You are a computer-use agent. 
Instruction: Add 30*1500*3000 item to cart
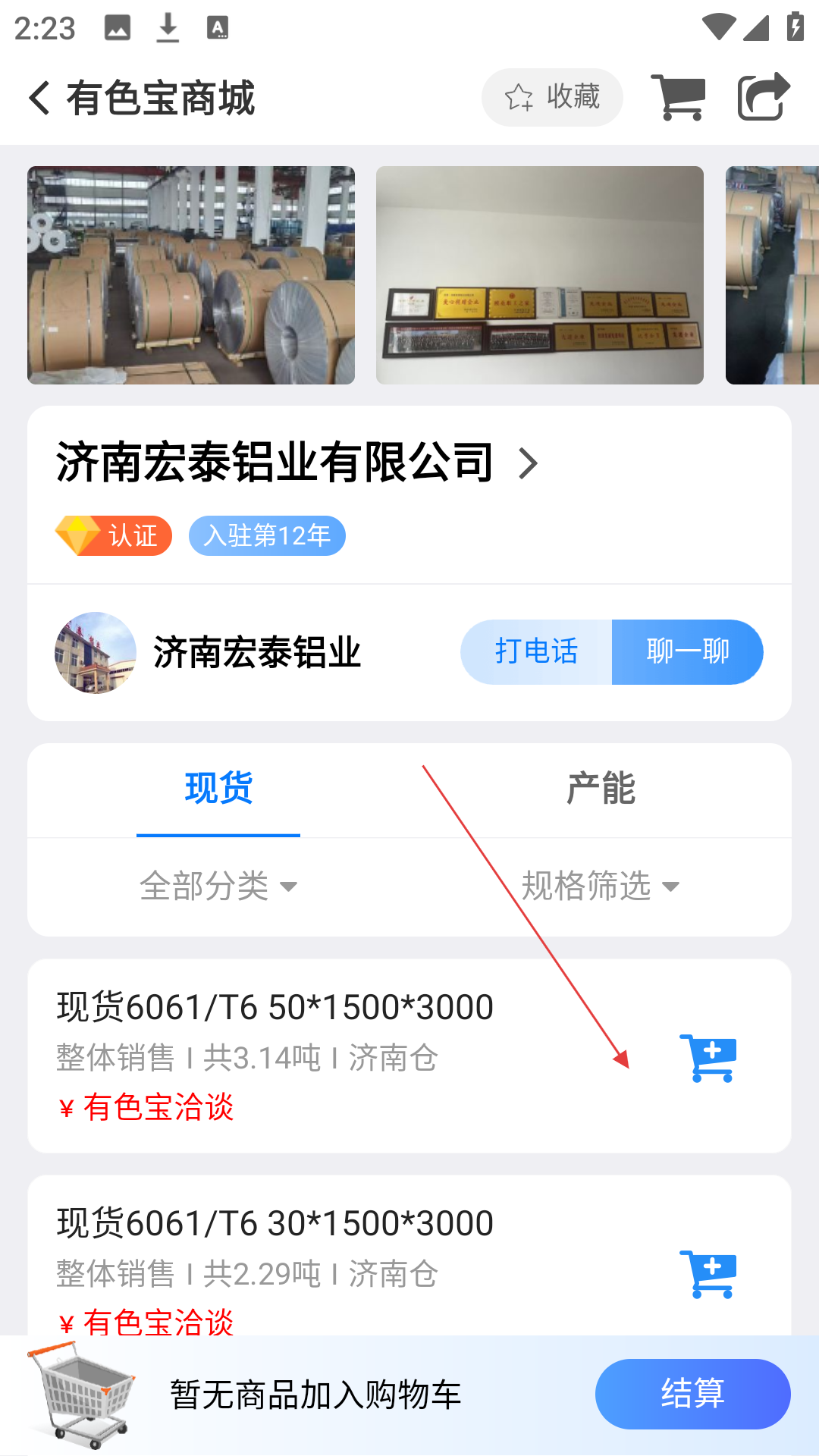point(708,1274)
